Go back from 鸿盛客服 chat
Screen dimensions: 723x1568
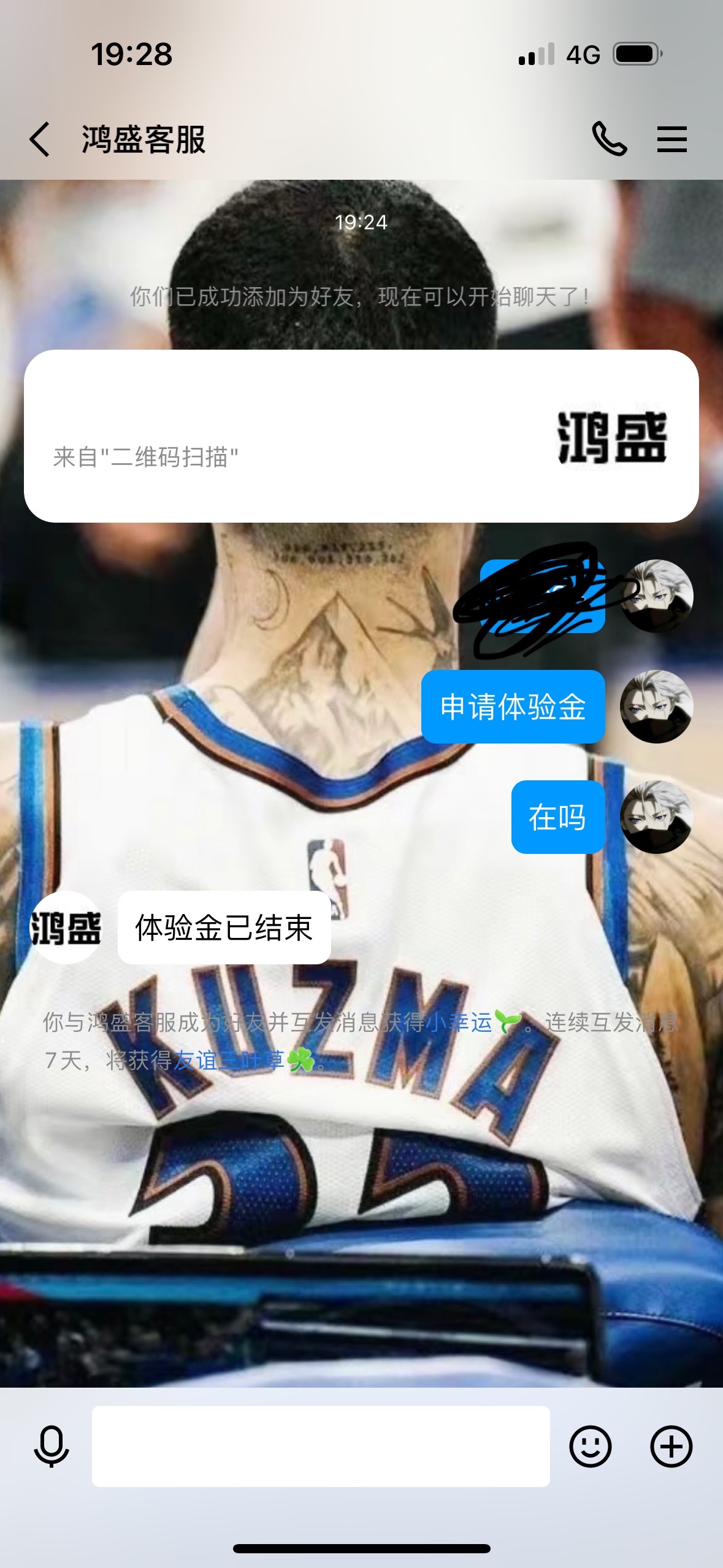coord(40,139)
